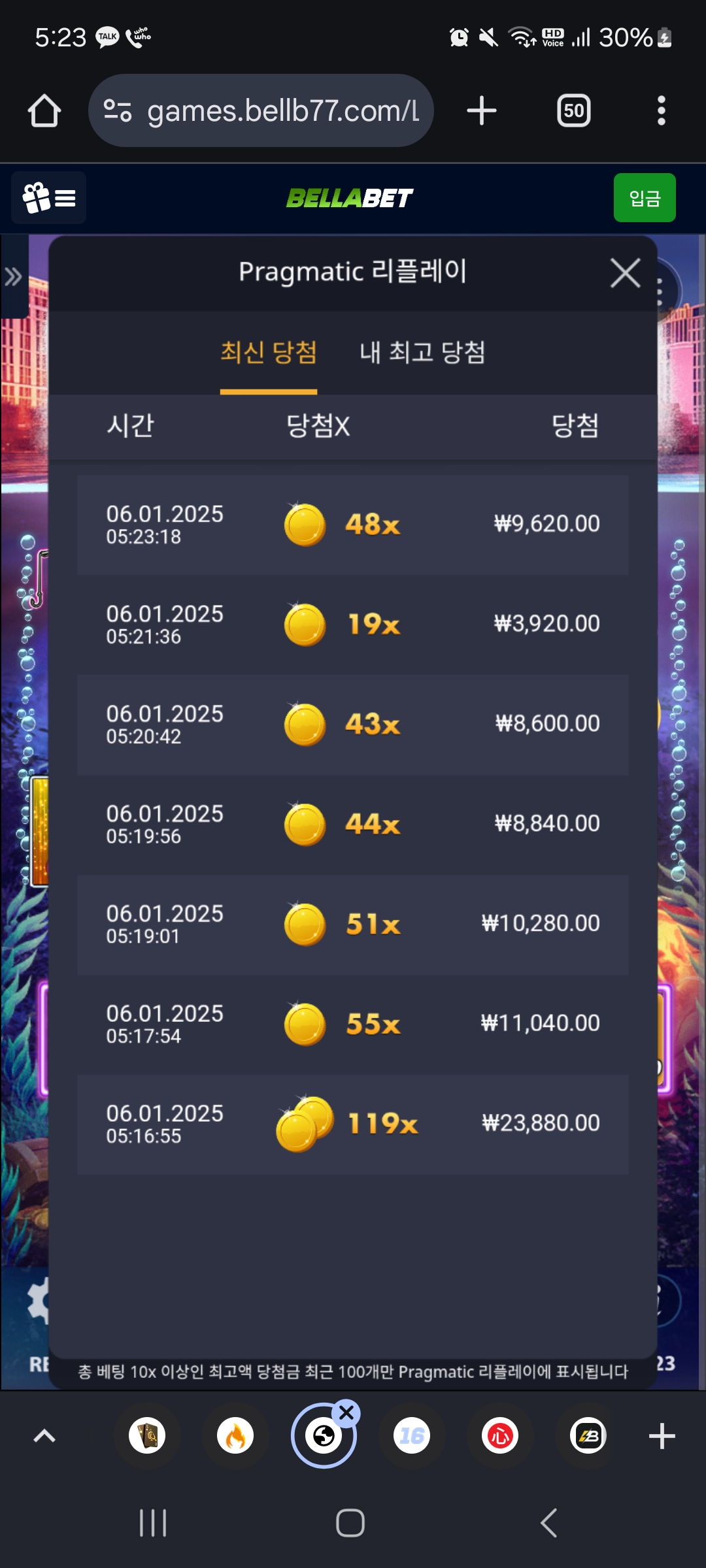The image size is (706, 1568).
Task: Open a new browser tab
Action: pyautogui.click(x=482, y=111)
